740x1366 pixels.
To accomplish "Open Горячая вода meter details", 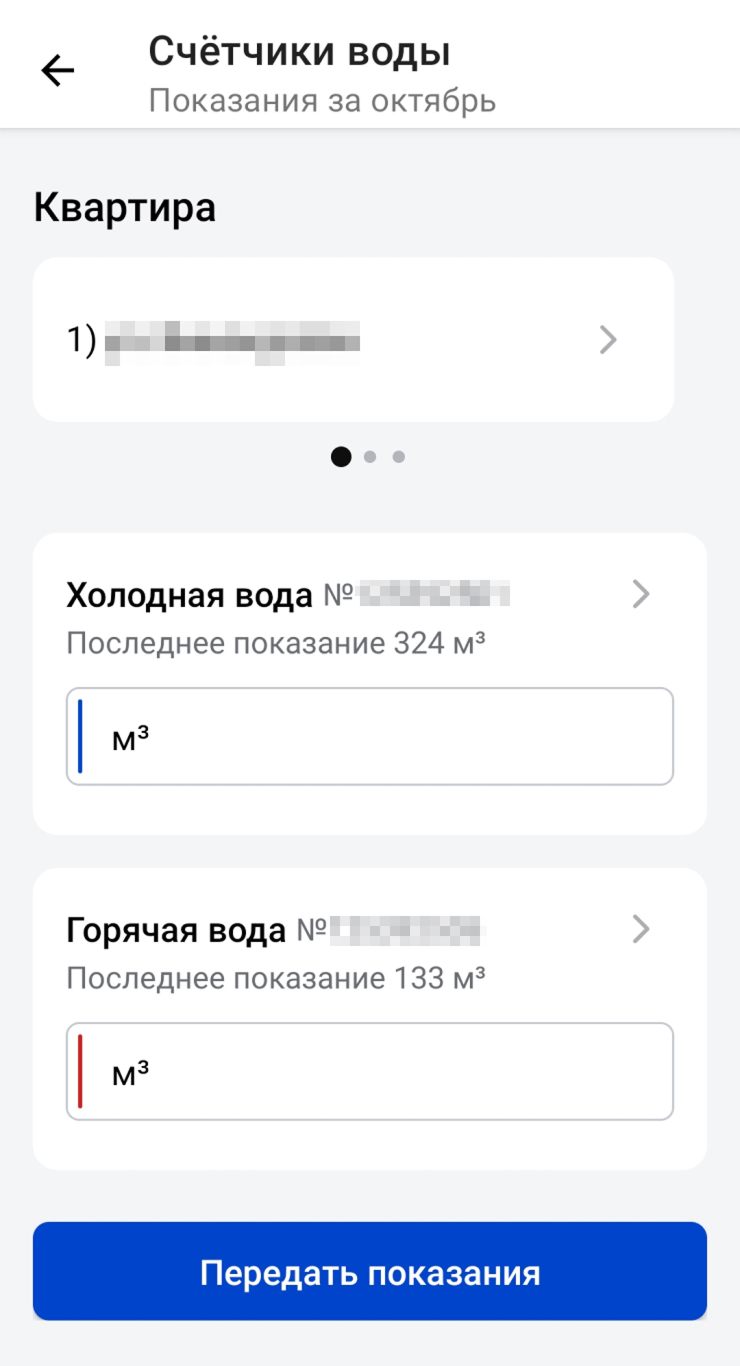I will coord(641,930).
